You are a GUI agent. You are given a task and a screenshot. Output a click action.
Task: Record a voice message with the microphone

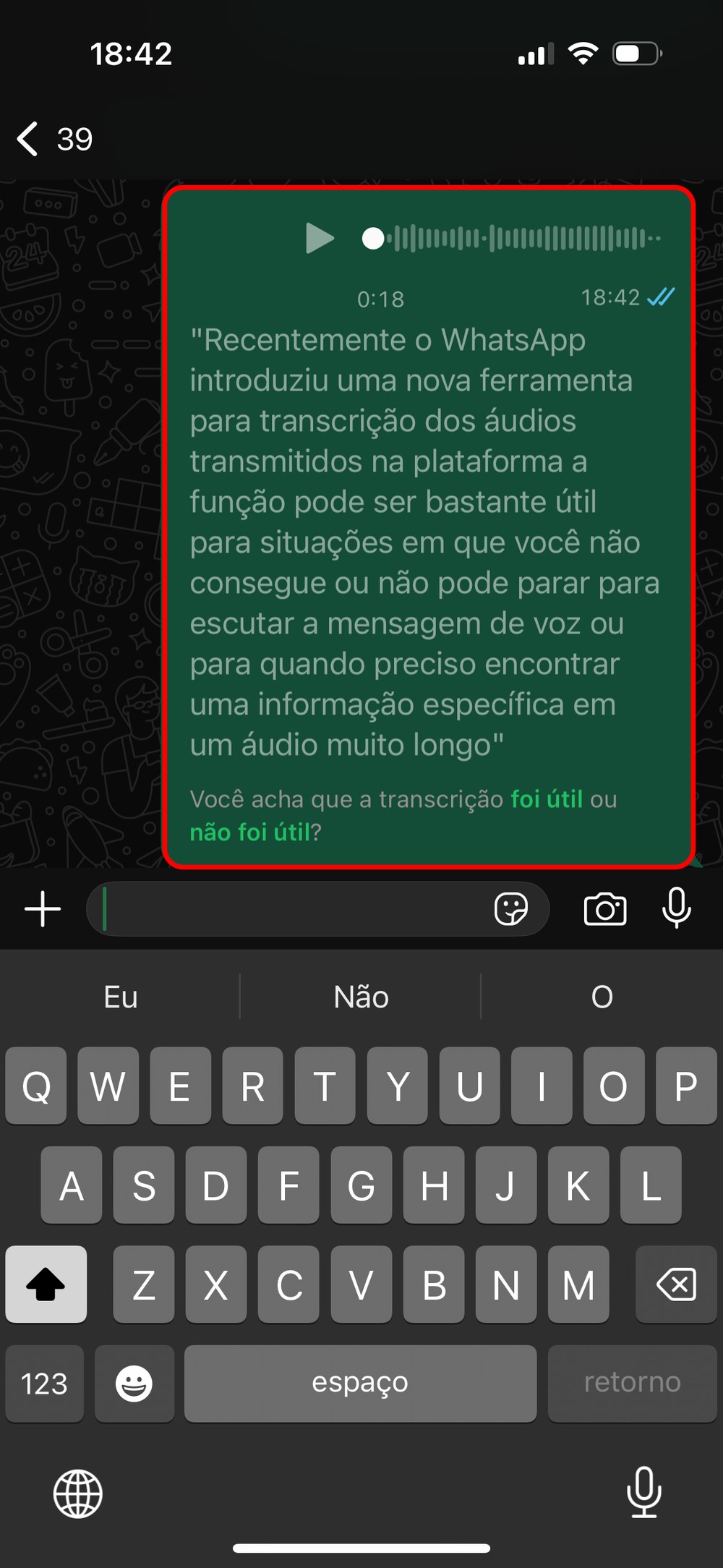(x=677, y=908)
